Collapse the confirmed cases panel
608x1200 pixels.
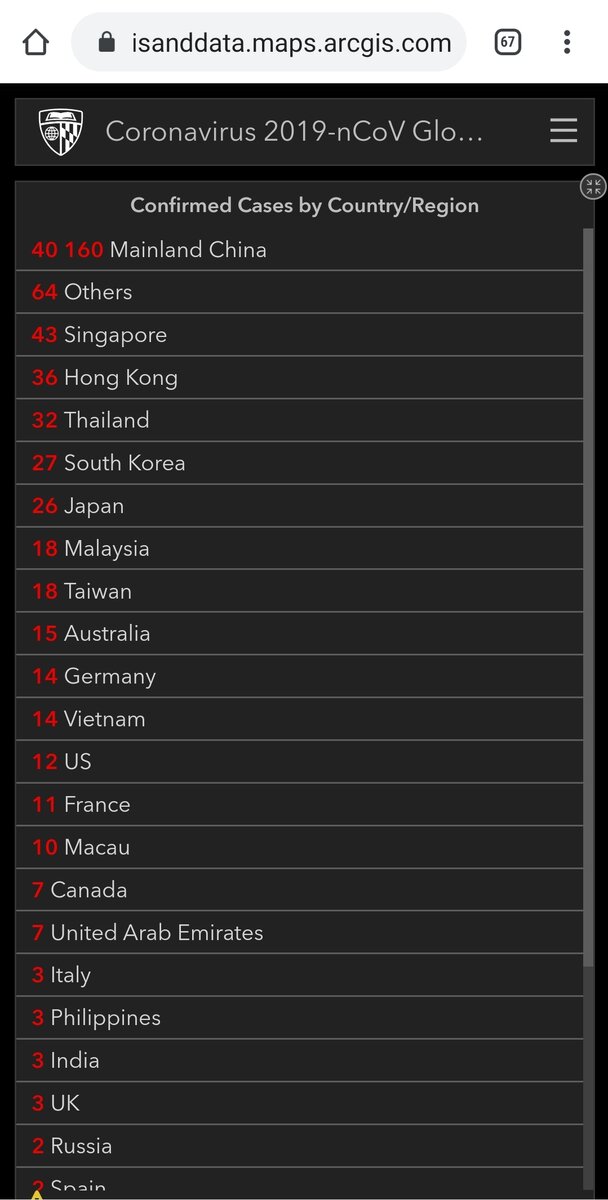[x=593, y=187]
